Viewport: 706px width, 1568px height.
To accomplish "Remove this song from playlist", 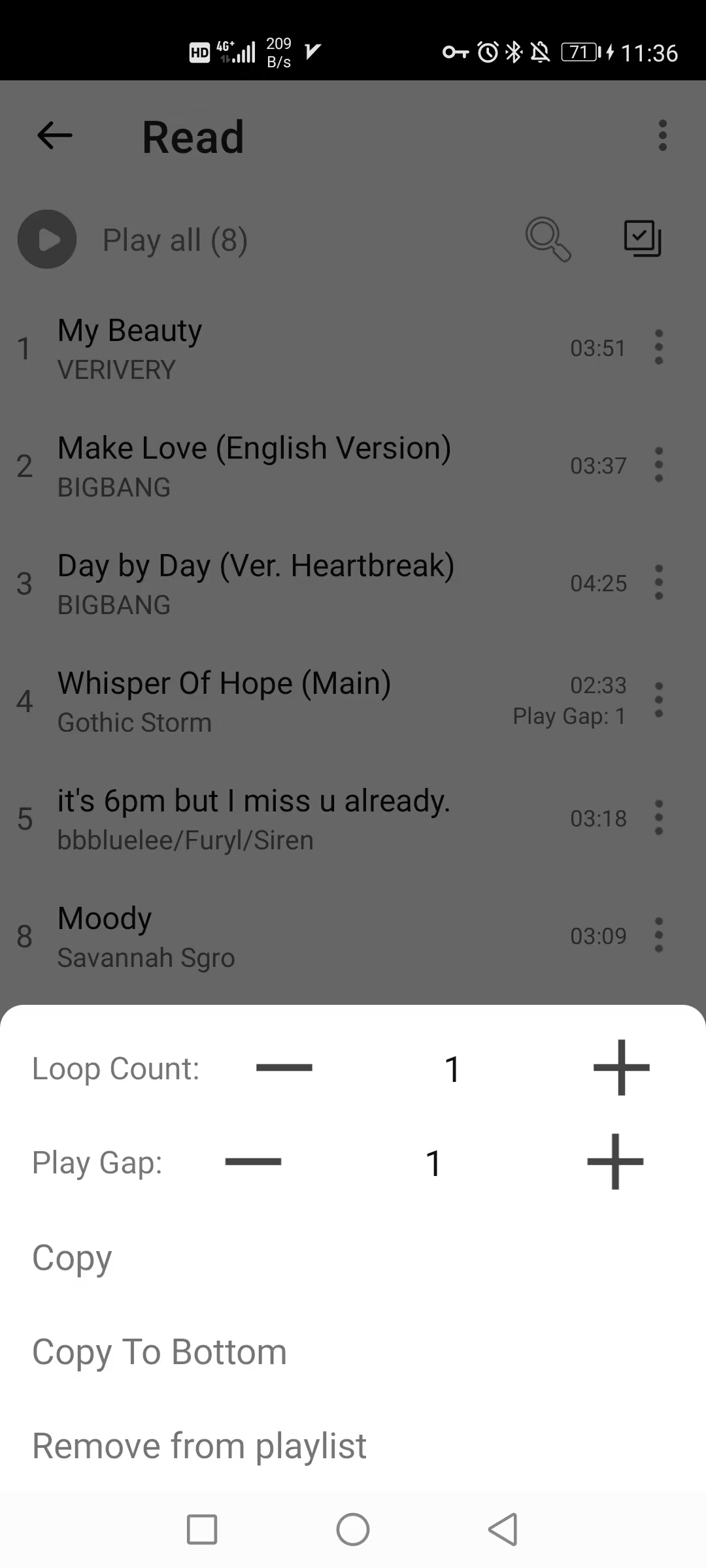I will 199,1446.
